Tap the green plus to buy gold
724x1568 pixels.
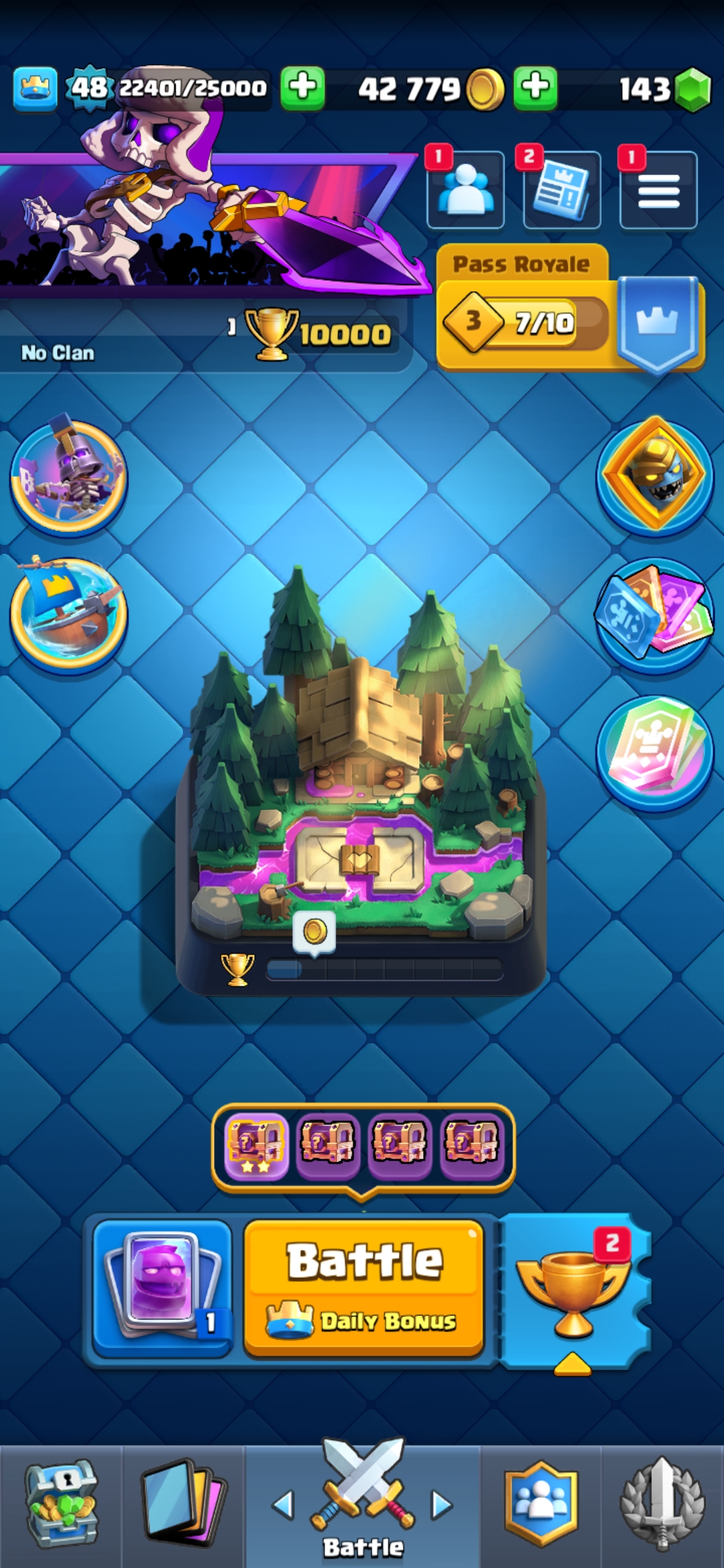(535, 88)
